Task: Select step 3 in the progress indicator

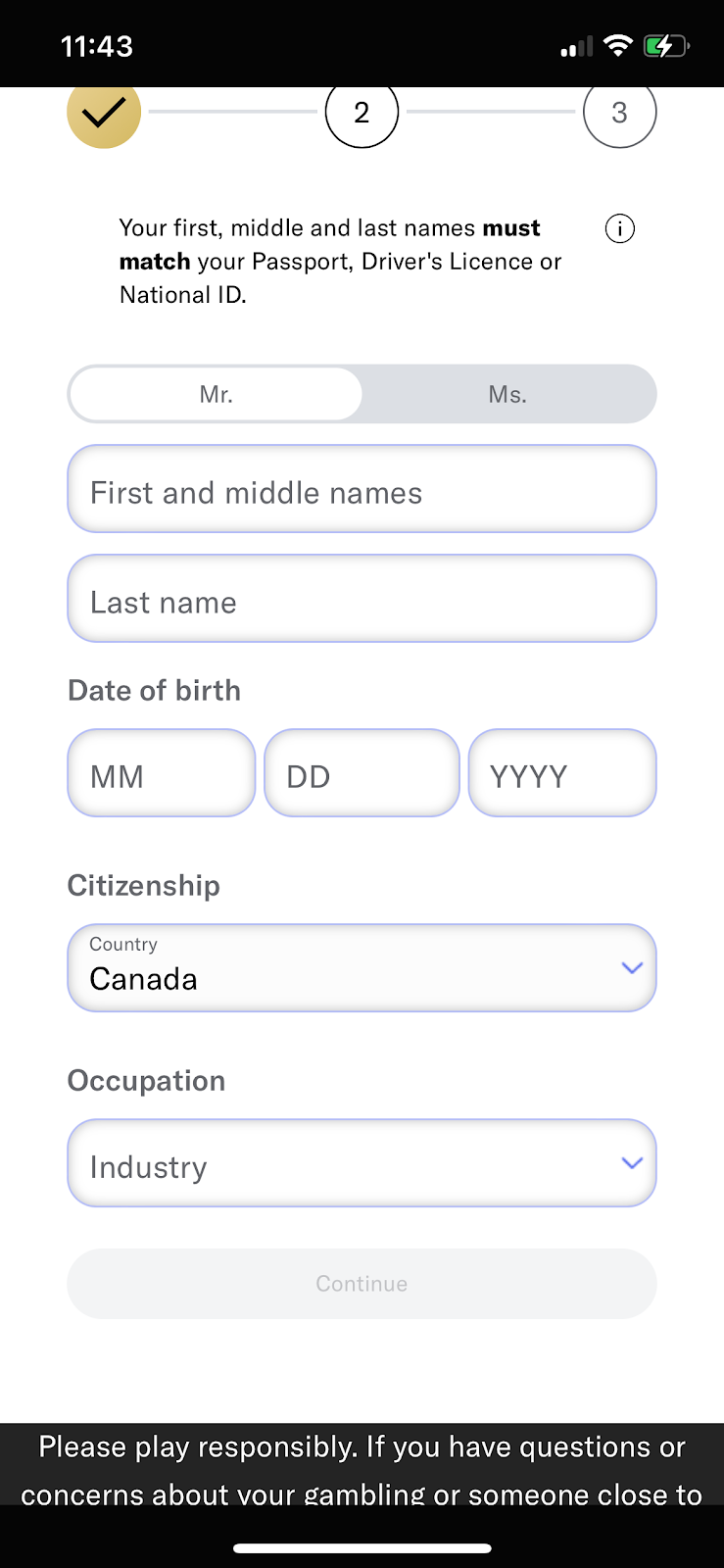Action: pyautogui.click(x=619, y=113)
